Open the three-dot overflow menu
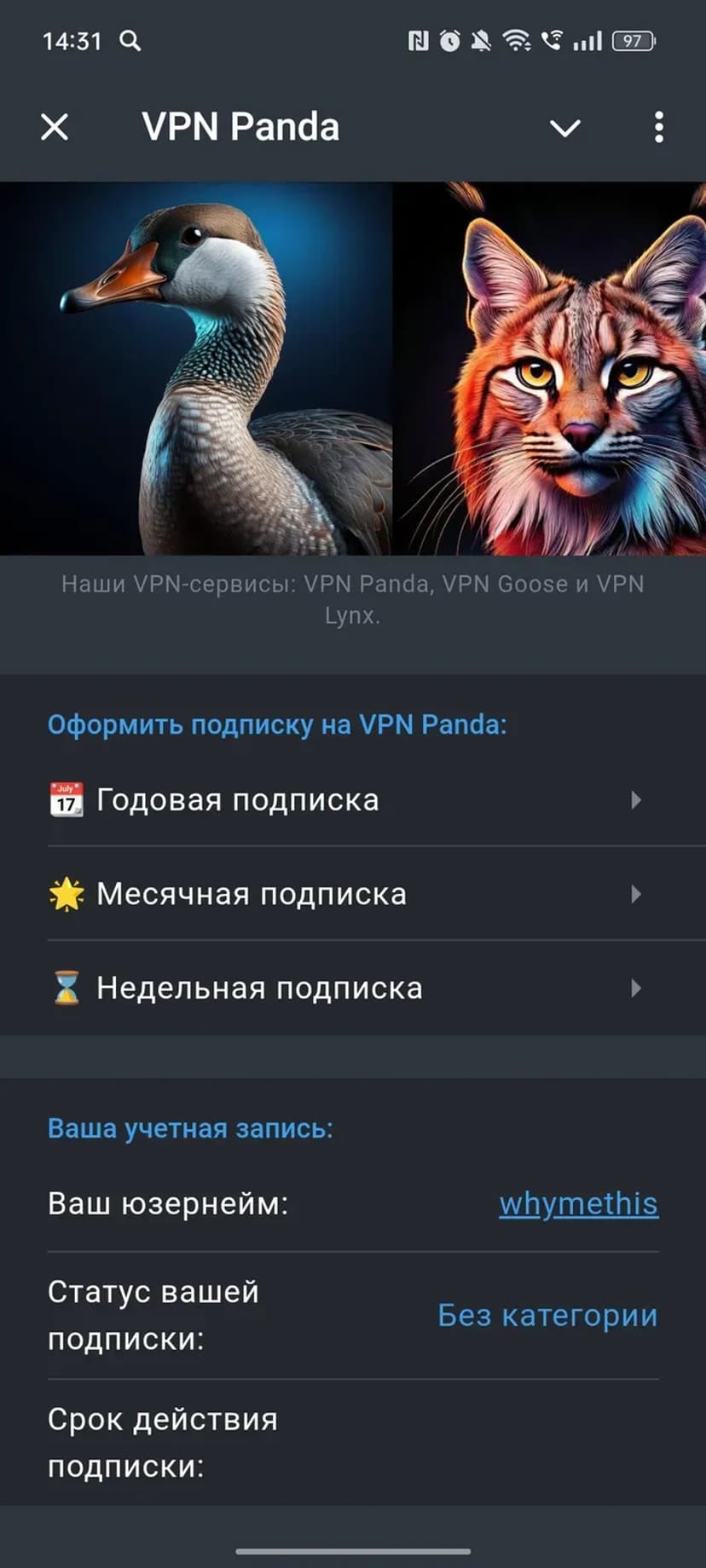The height and width of the screenshot is (1568, 706). [x=658, y=128]
